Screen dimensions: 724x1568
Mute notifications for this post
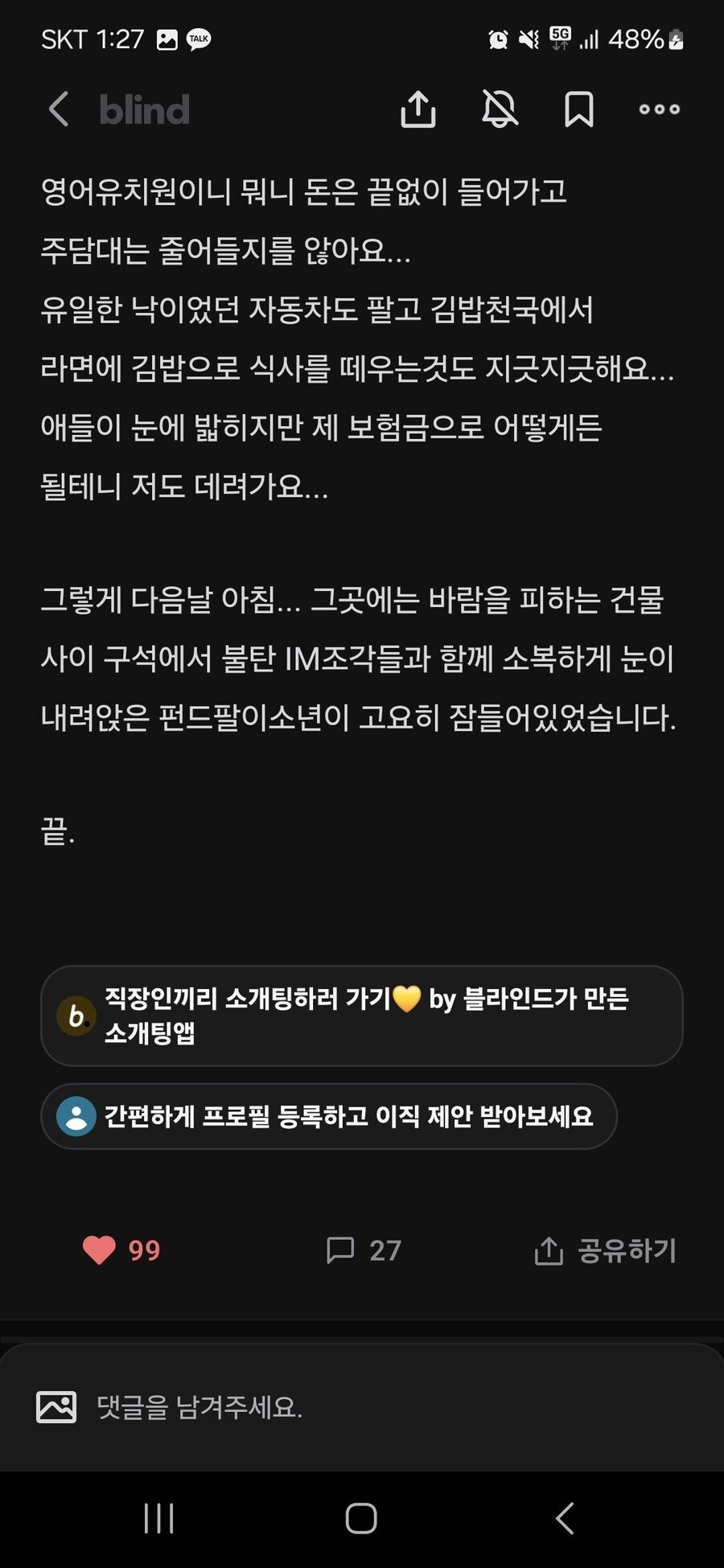(x=499, y=110)
